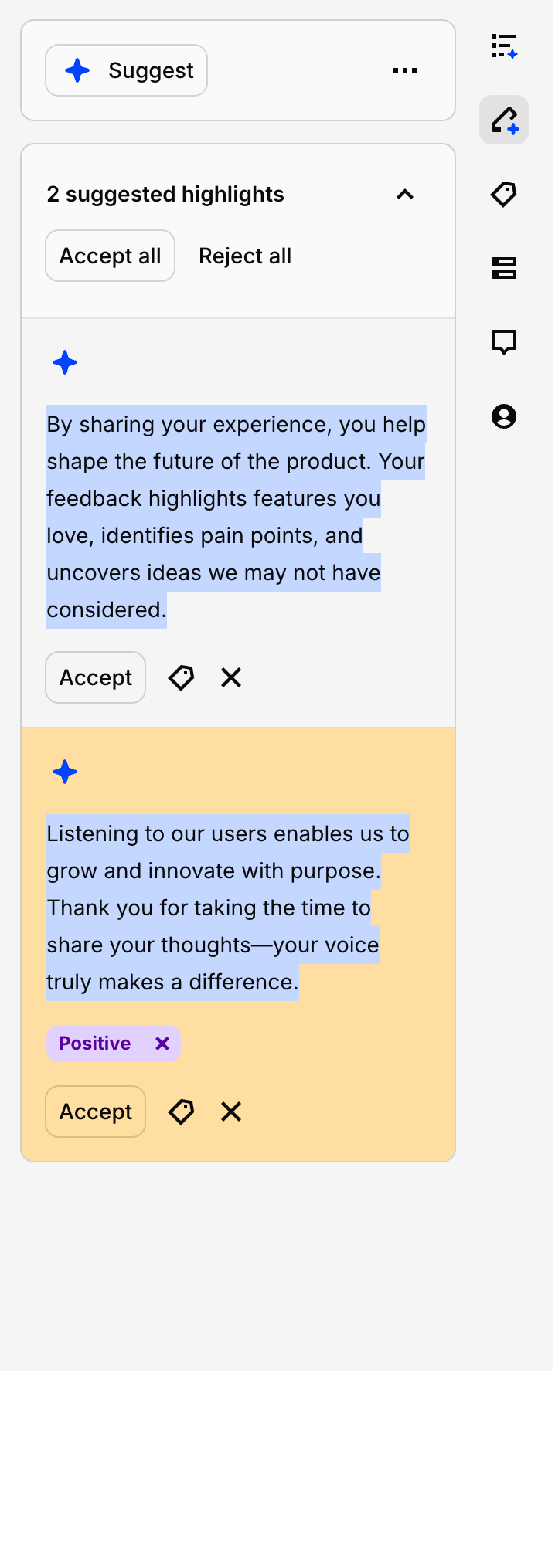This screenshot has width=555, height=1568.
Task: Remove the Positive tag
Action: 162,1044
